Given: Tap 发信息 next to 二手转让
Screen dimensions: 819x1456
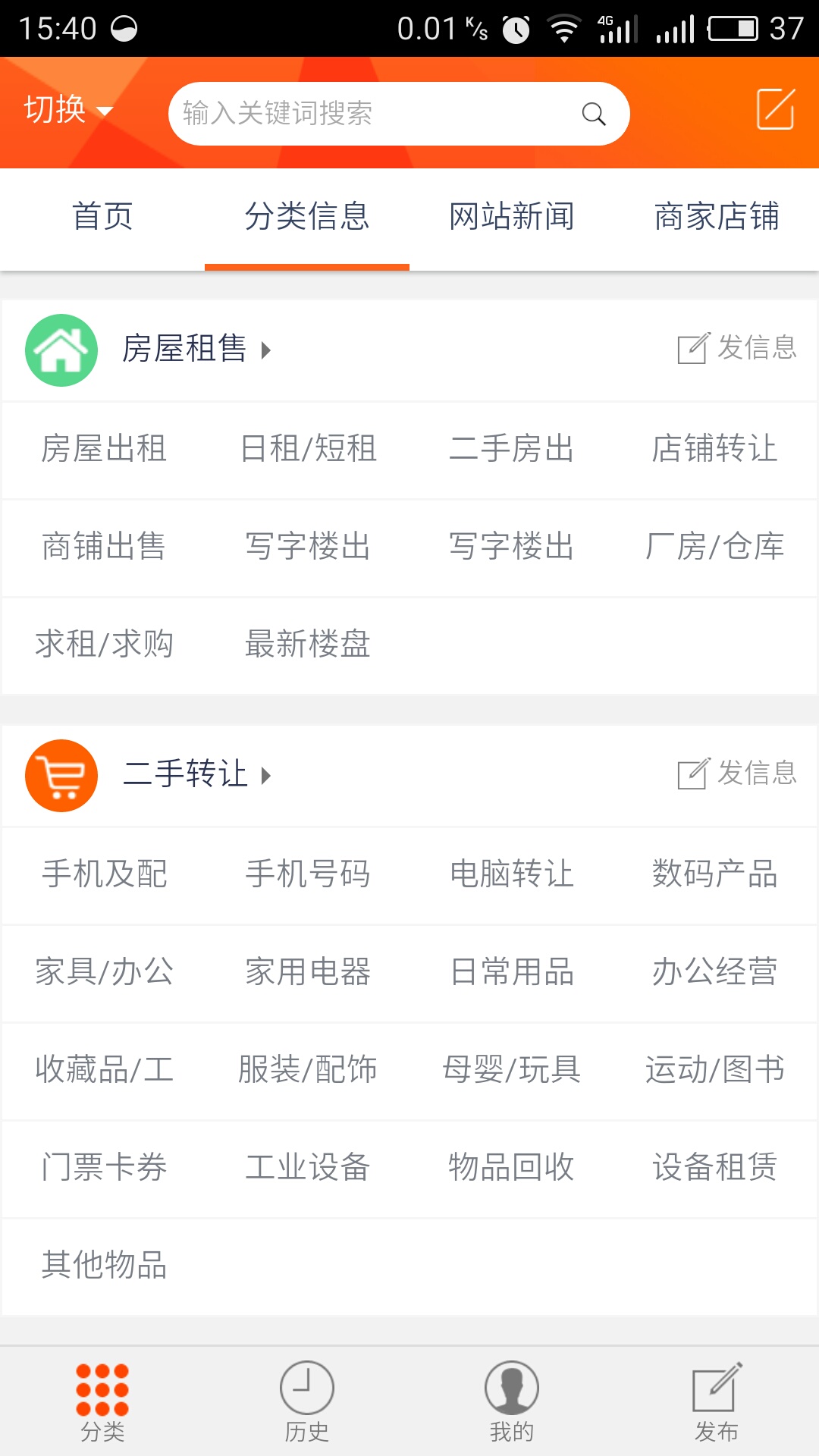Looking at the screenshot, I should (x=737, y=773).
